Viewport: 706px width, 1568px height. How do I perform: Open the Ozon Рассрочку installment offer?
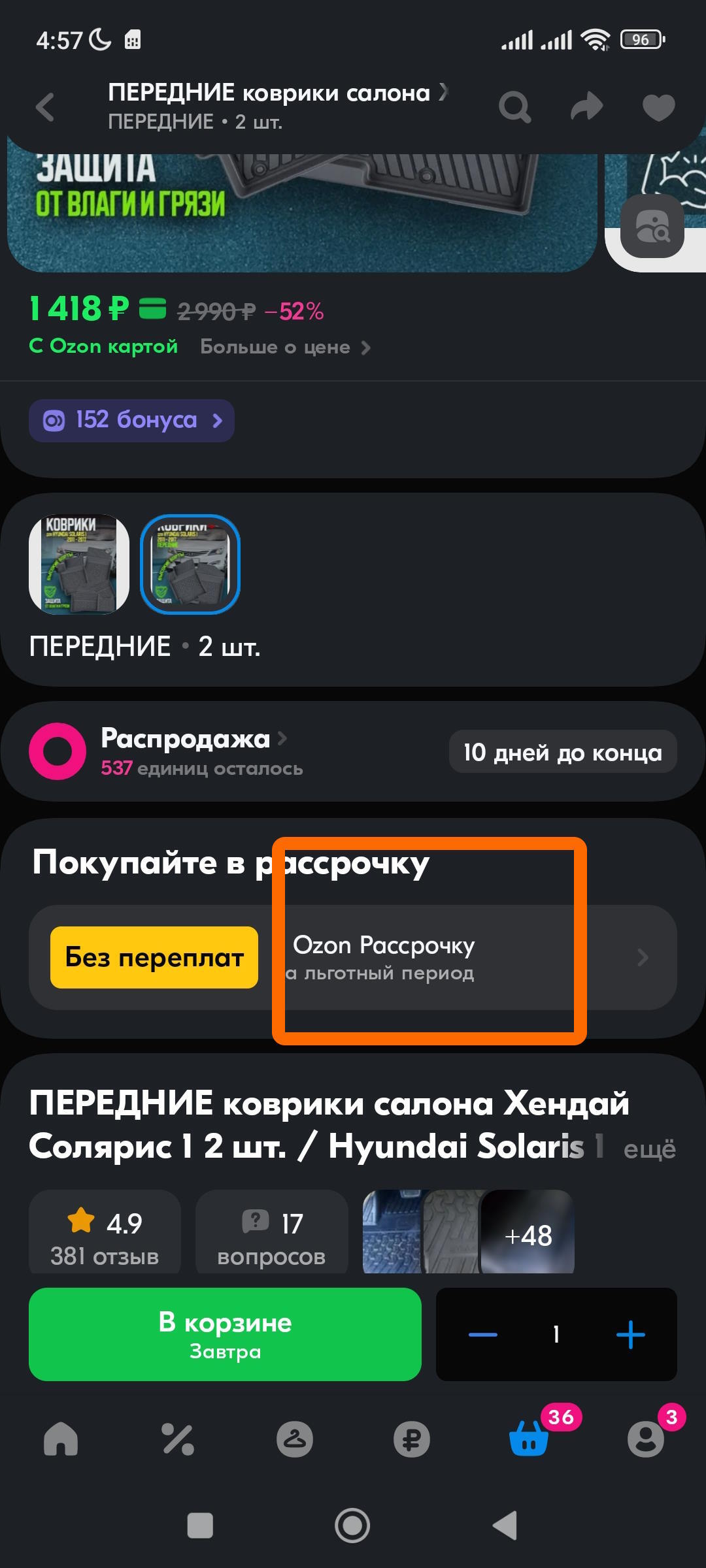458,957
